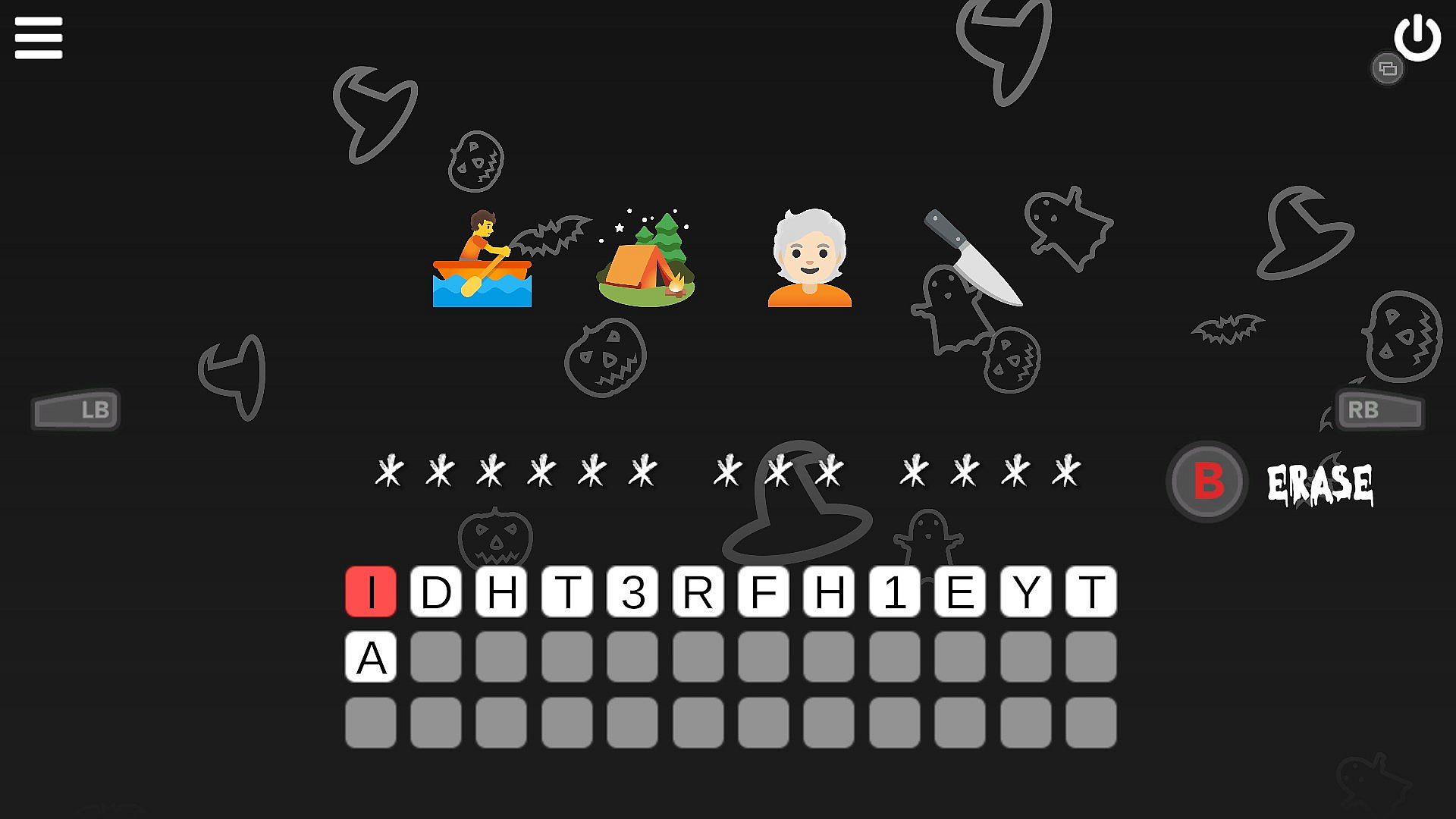Tap the power button icon

tap(1417, 37)
